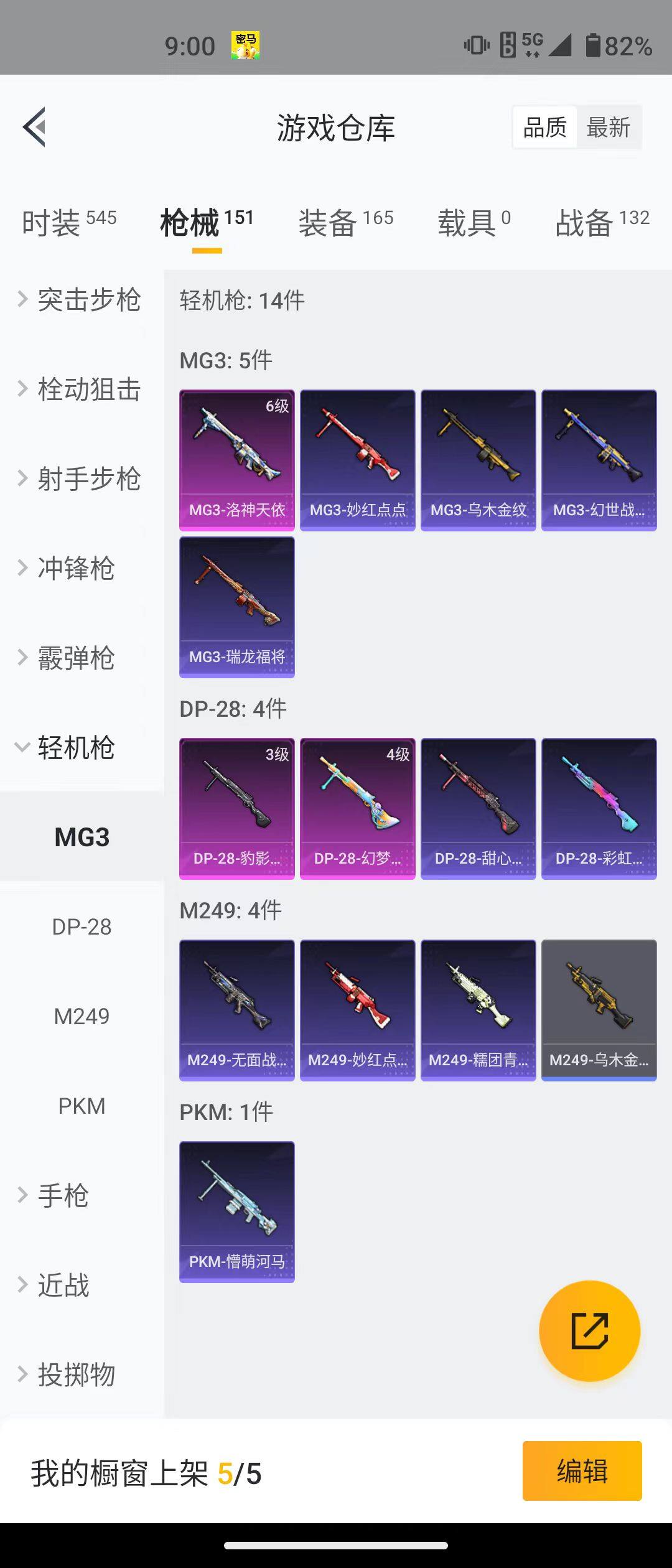
Task: Switch to the 载具 tab
Action: coord(473,223)
